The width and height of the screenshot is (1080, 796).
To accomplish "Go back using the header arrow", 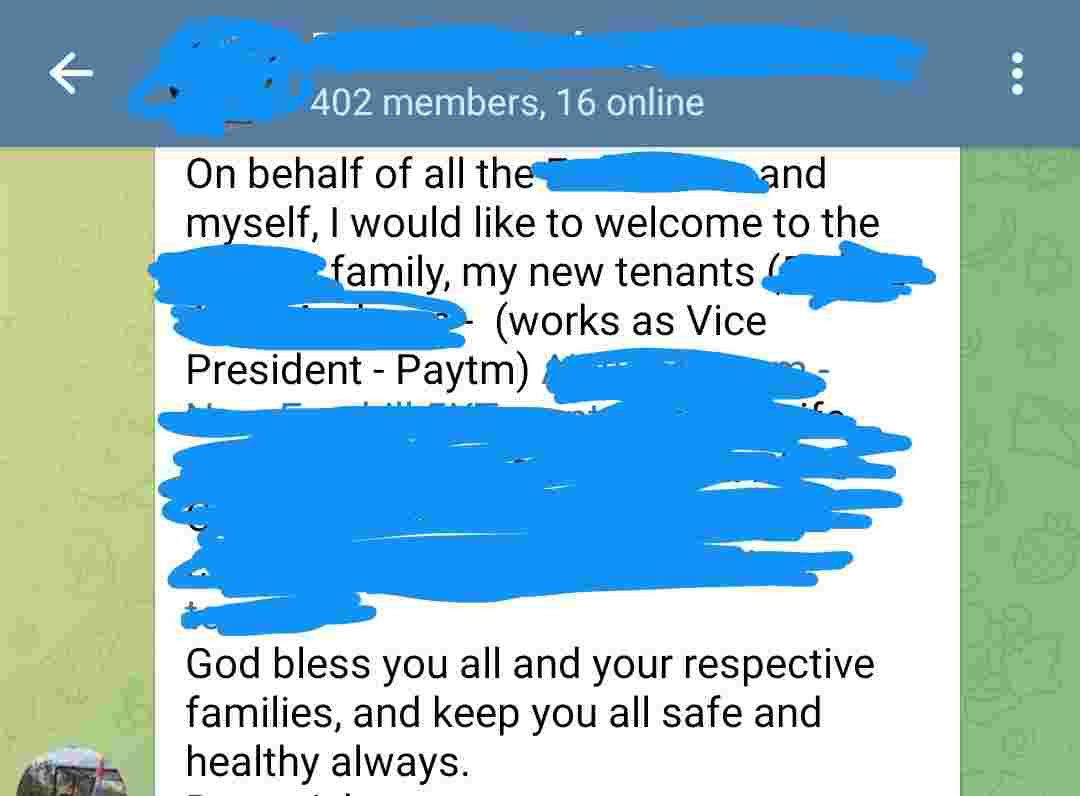I will point(71,74).
